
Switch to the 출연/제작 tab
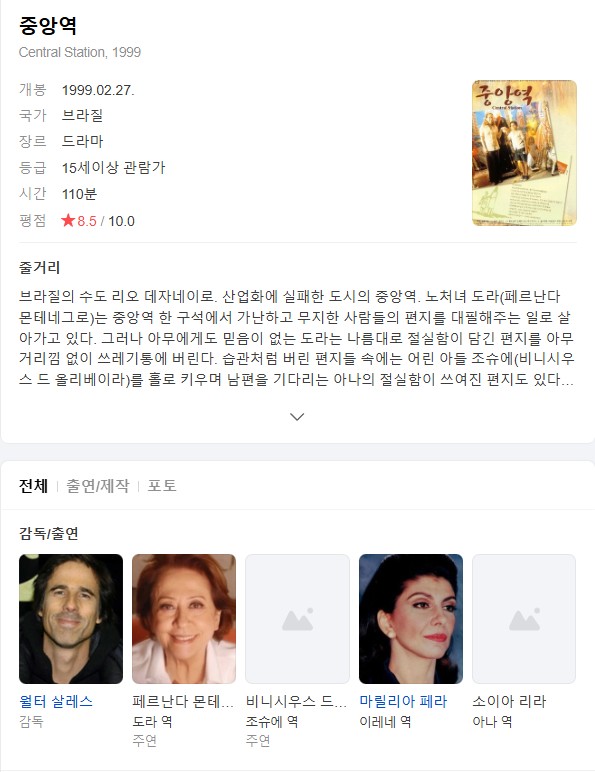coord(98,486)
